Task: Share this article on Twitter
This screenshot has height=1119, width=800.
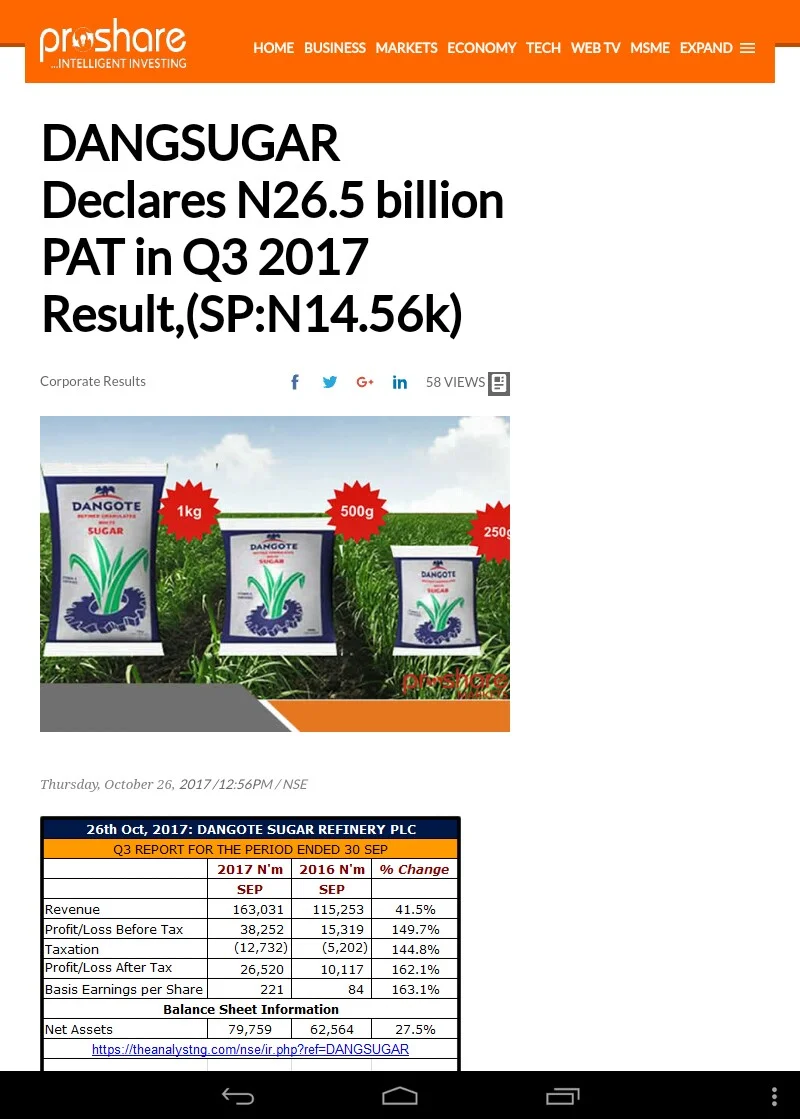Action: (330, 382)
